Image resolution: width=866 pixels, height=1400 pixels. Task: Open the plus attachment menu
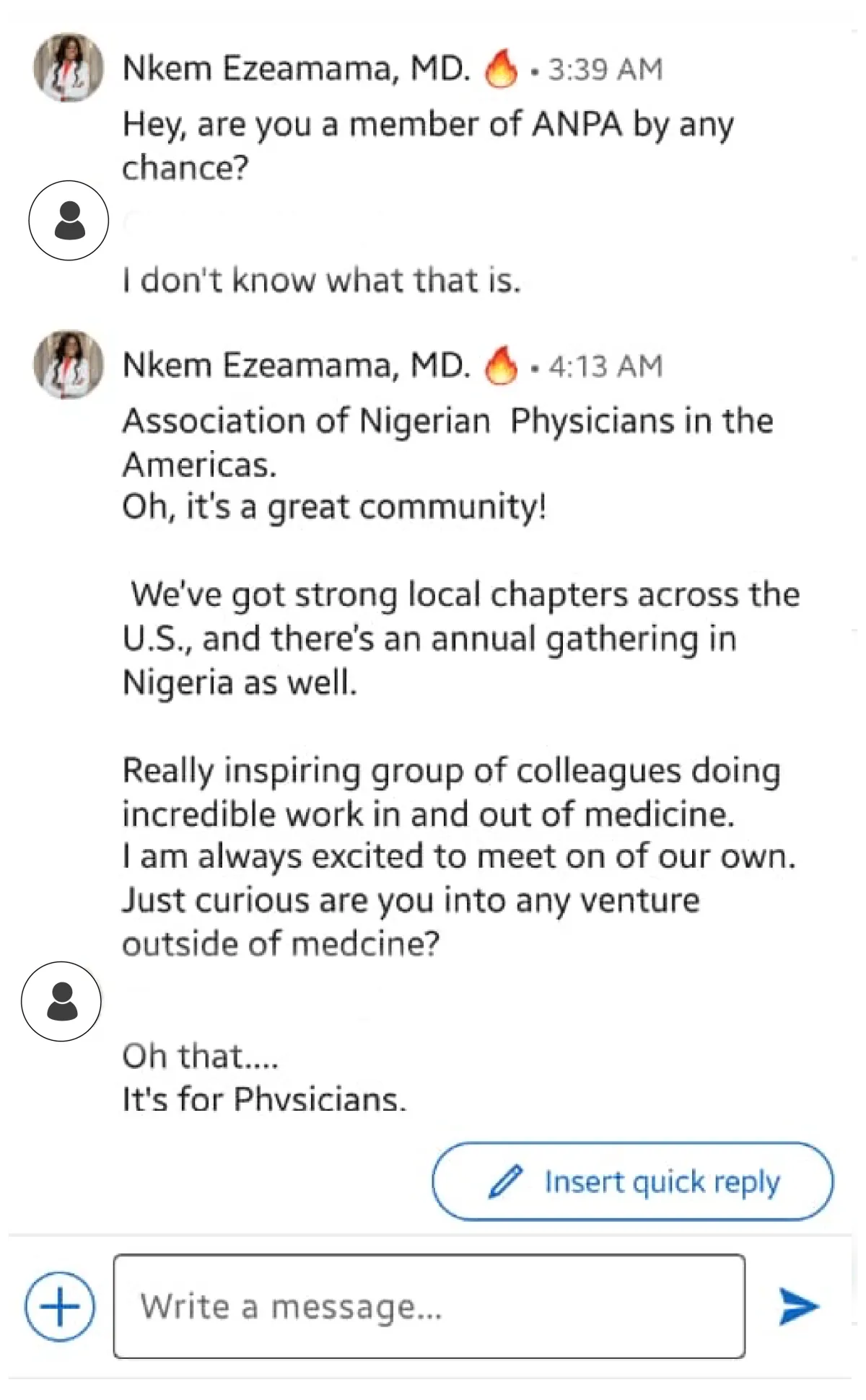click(x=60, y=1306)
